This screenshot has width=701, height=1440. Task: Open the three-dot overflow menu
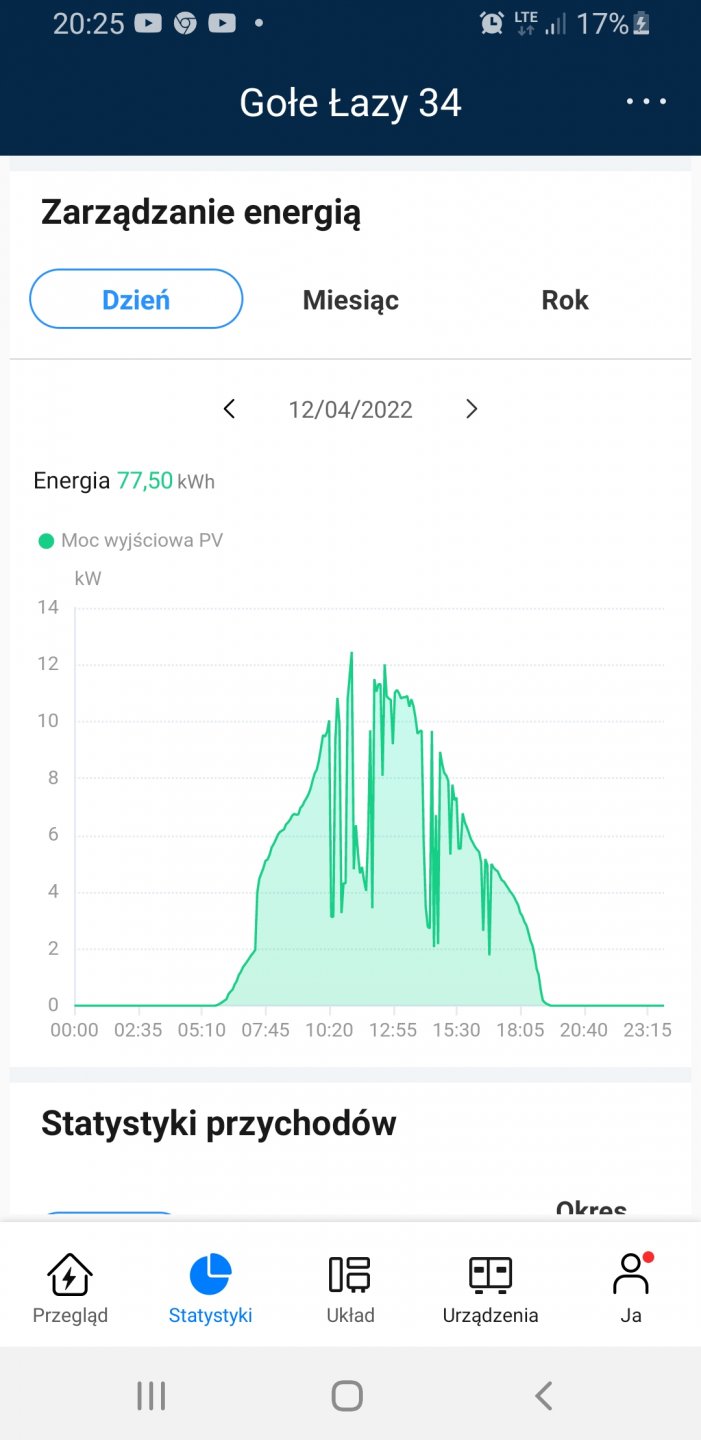coord(646,102)
